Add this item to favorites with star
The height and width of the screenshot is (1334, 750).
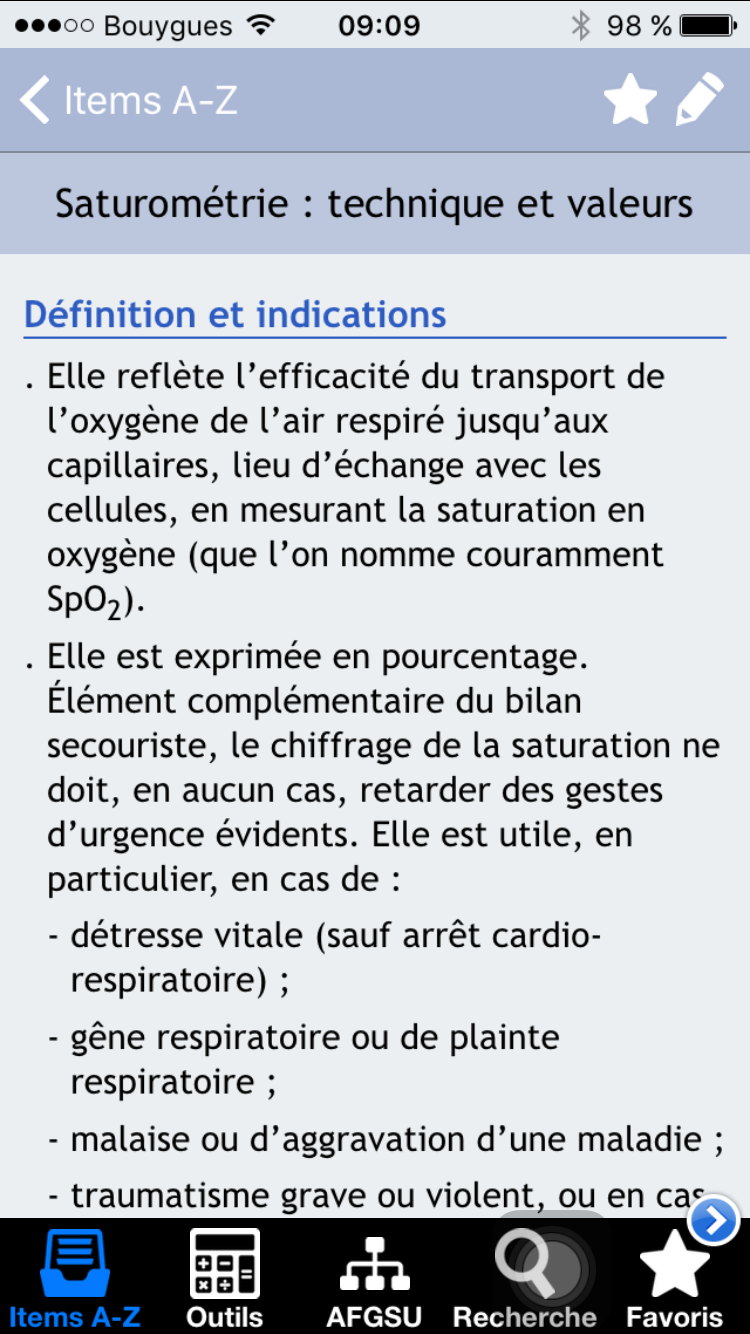tap(630, 101)
